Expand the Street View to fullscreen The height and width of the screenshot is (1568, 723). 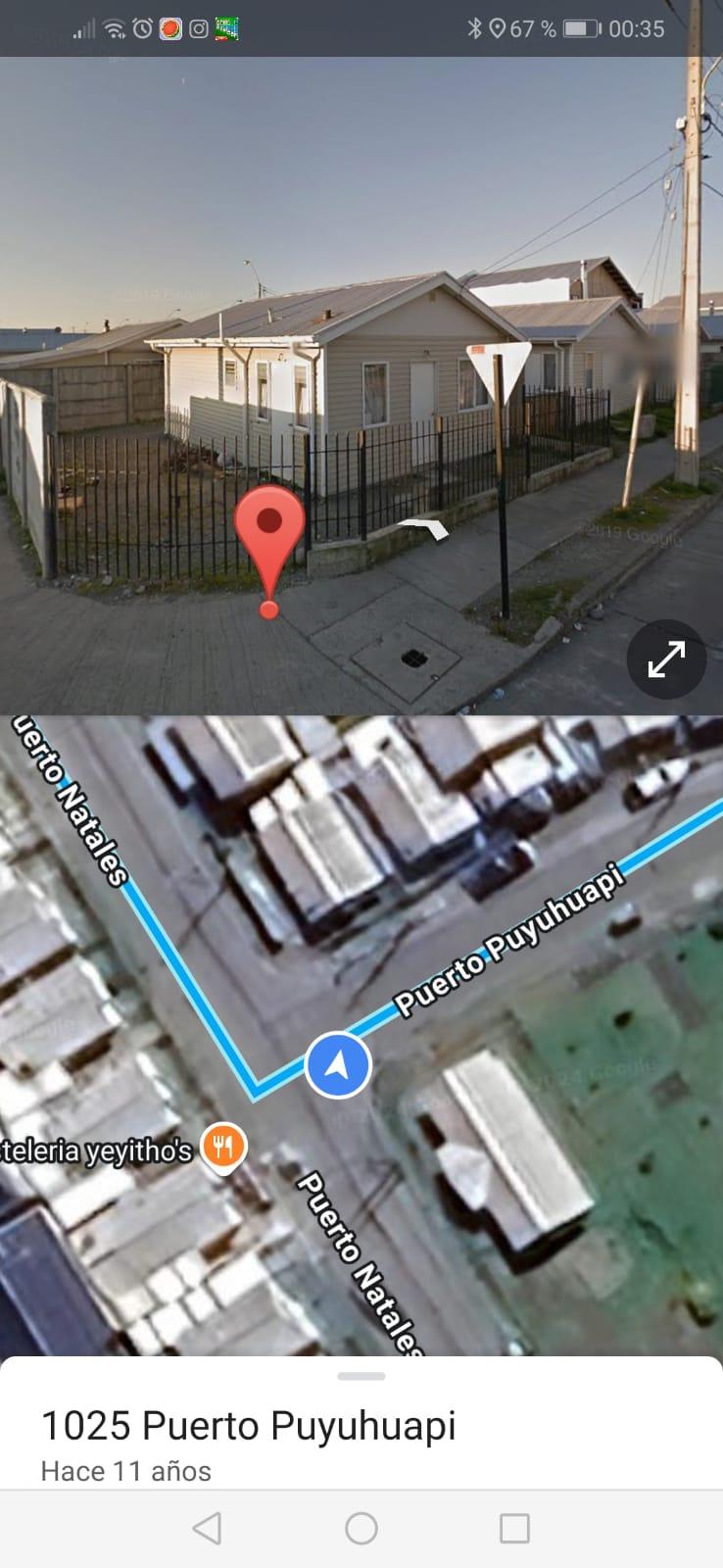(x=666, y=660)
